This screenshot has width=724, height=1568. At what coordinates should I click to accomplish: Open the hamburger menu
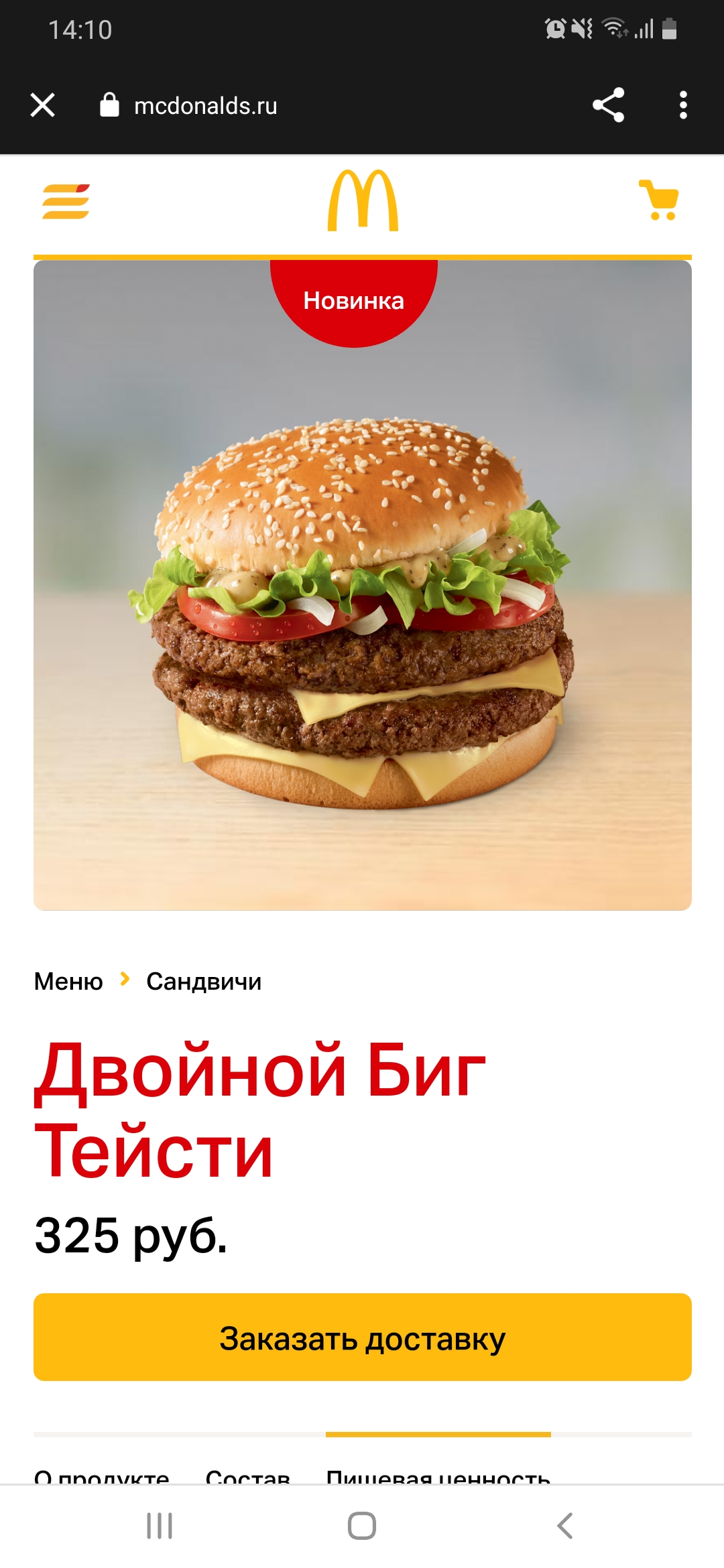[66, 201]
